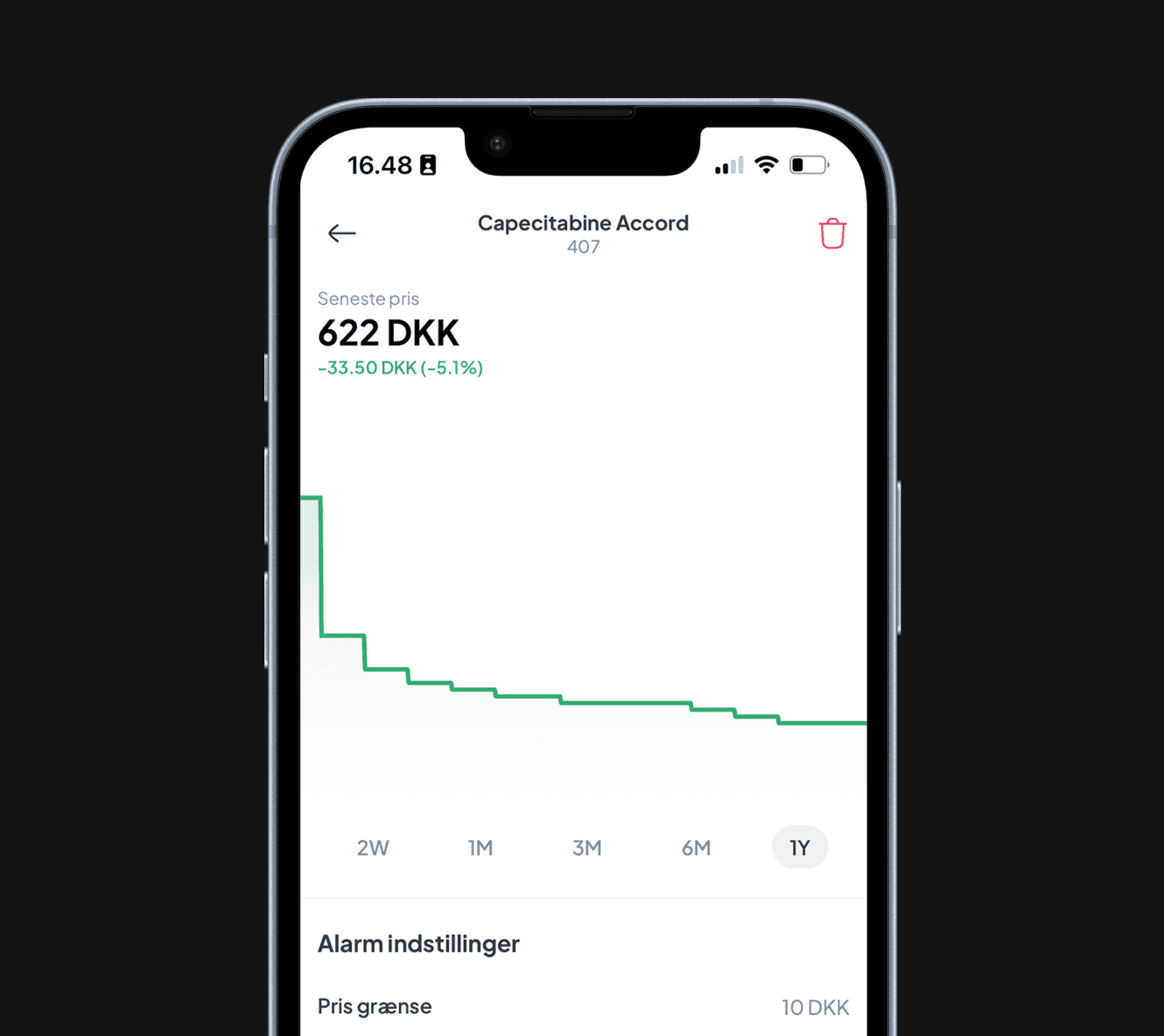
Task: Select the 1M time range
Action: click(x=480, y=848)
